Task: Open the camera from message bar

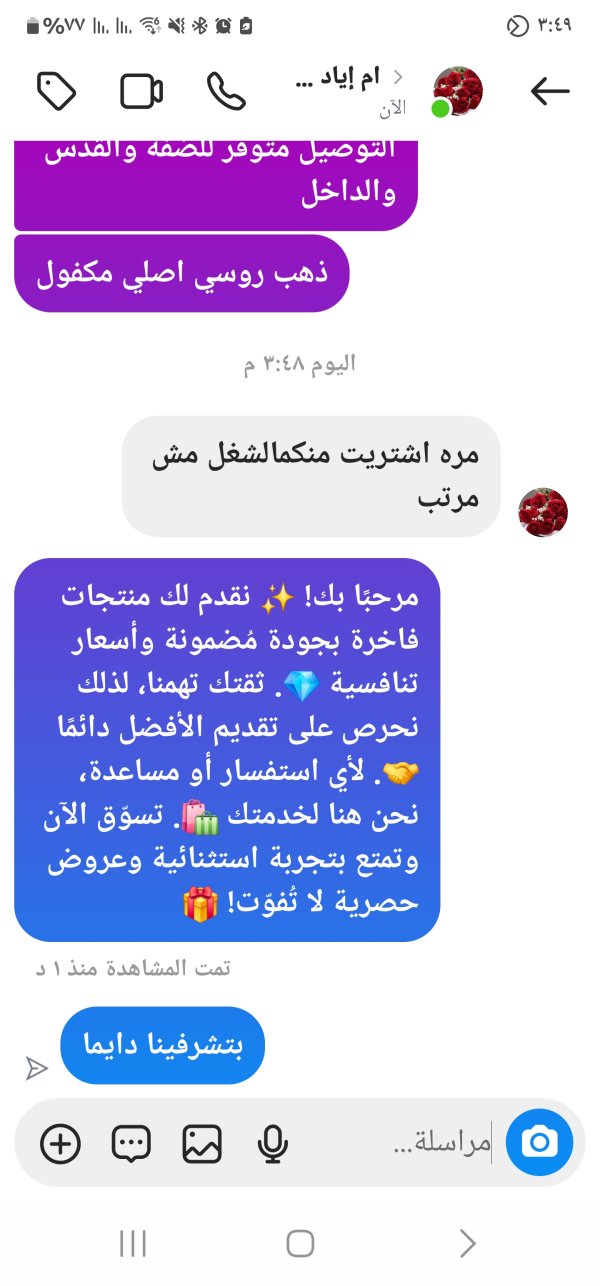Action: pyautogui.click(x=540, y=1142)
